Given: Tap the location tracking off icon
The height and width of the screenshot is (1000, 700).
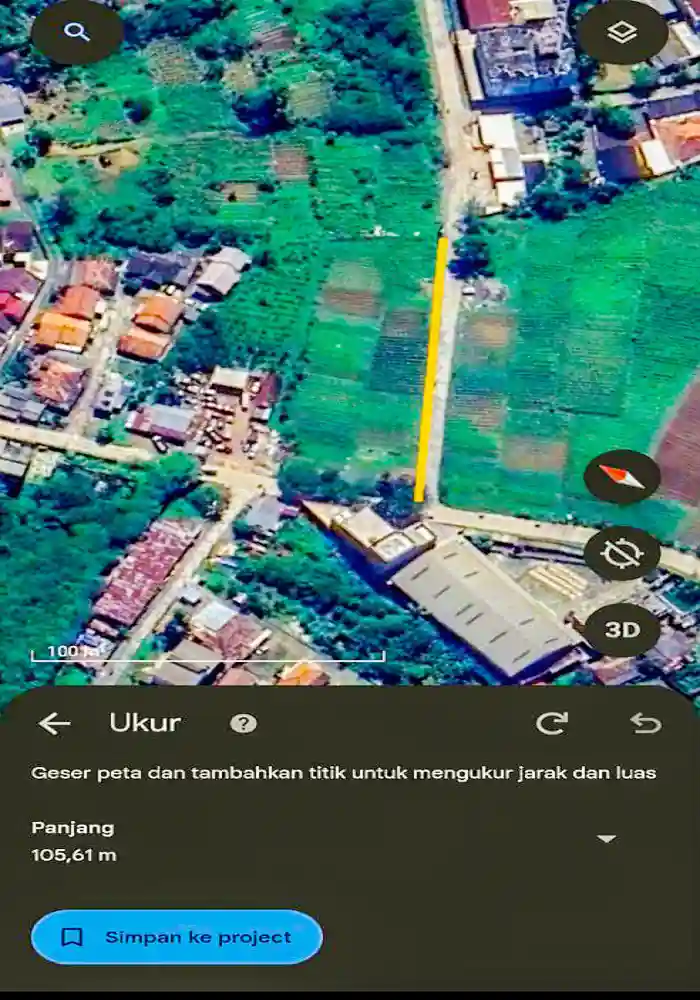Looking at the screenshot, I should click(622, 553).
